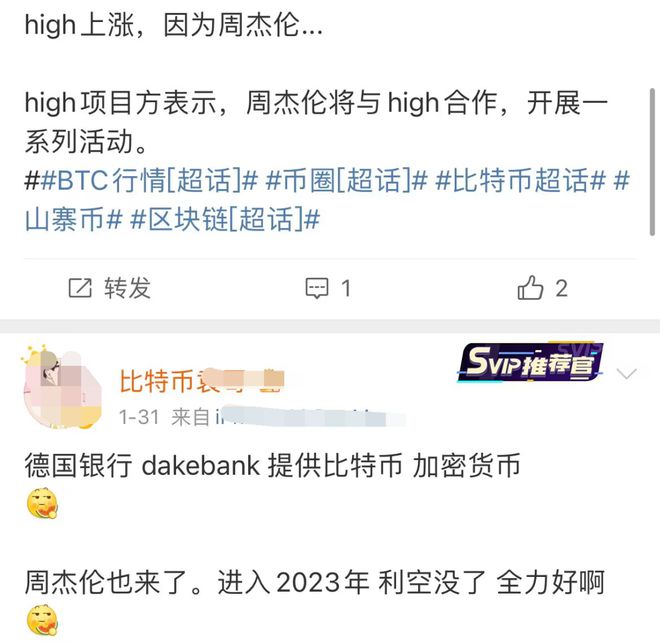Open the #BTC行情[超话]# hashtag
Viewport: 660px width, 643px height.
click(144, 182)
